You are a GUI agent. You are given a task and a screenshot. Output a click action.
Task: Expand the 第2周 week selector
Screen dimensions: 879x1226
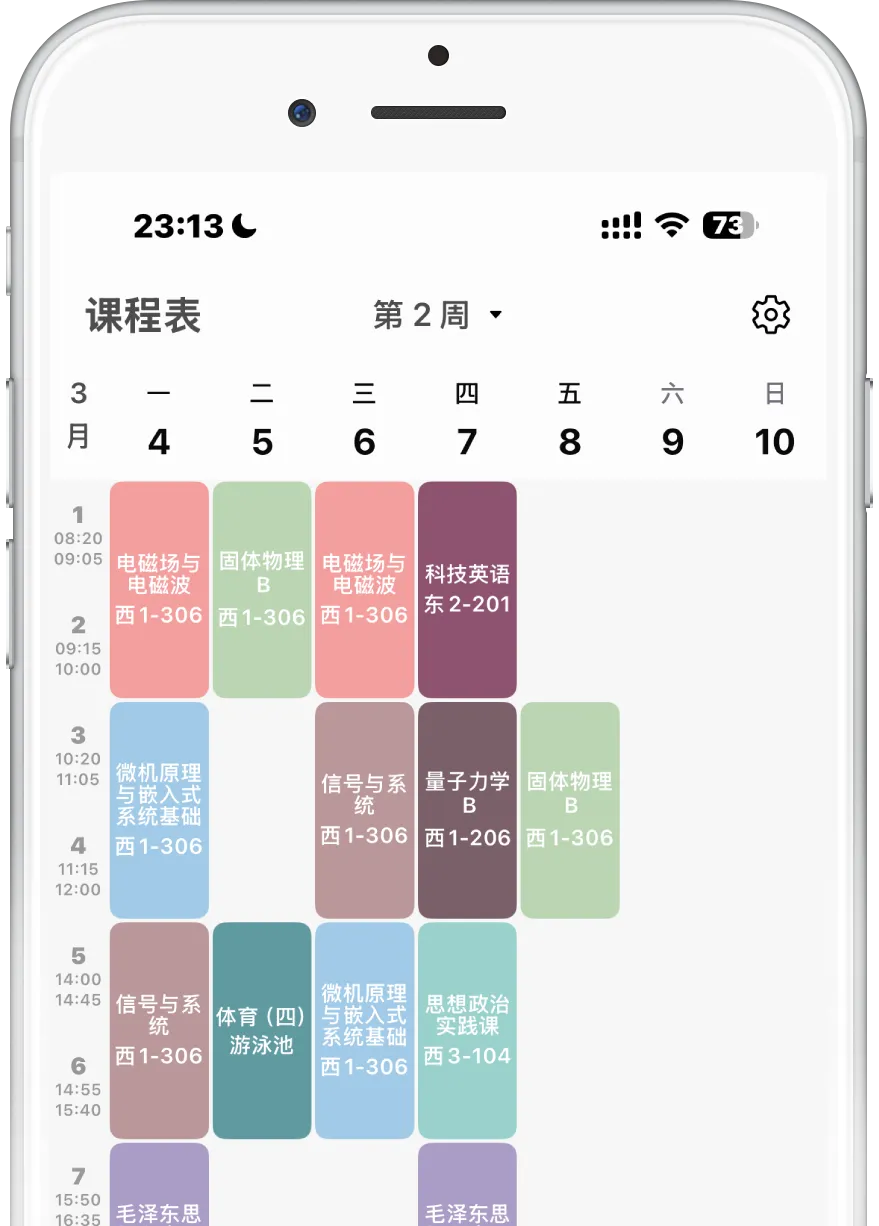coord(438,316)
